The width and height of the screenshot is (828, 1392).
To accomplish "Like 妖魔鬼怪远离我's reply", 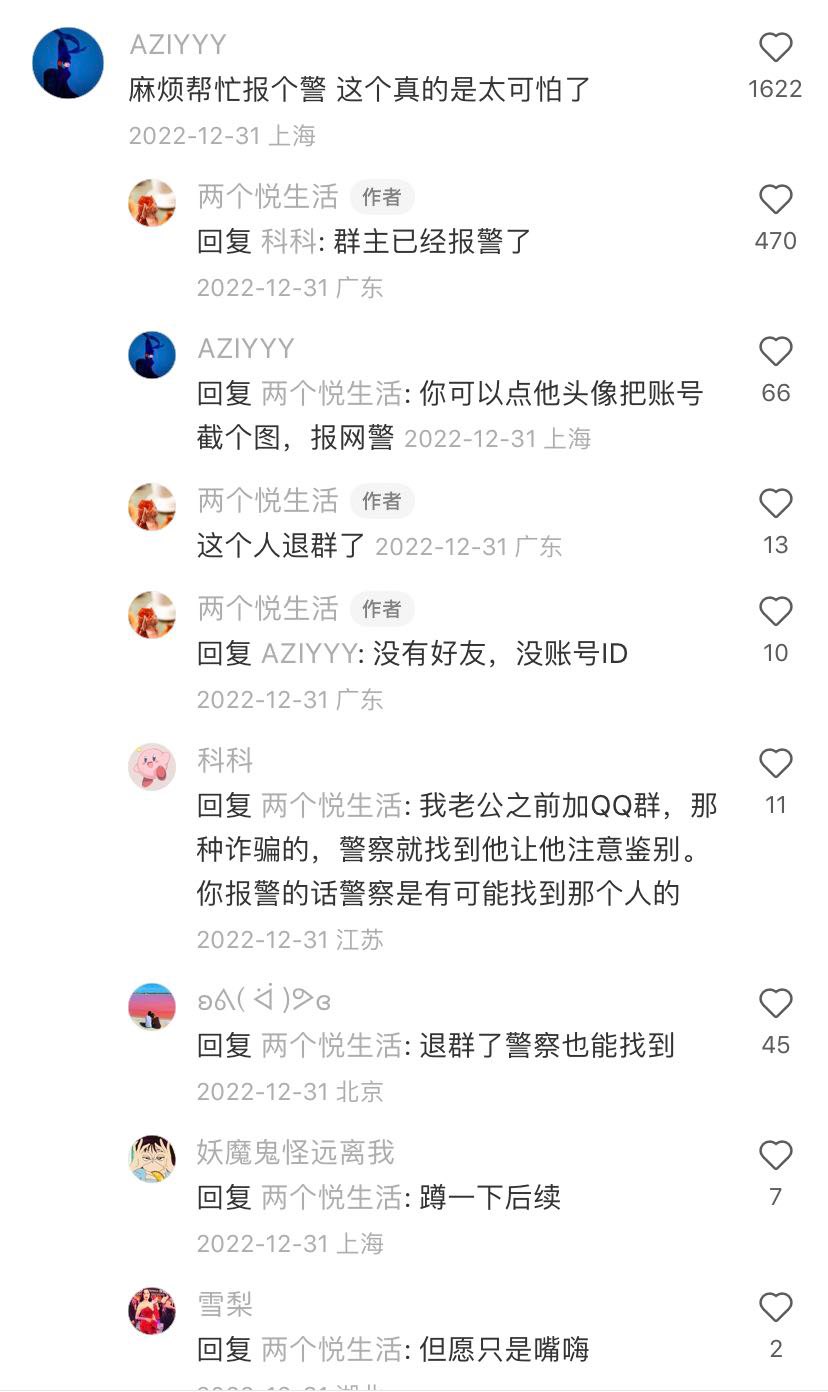I will 775,1156.
